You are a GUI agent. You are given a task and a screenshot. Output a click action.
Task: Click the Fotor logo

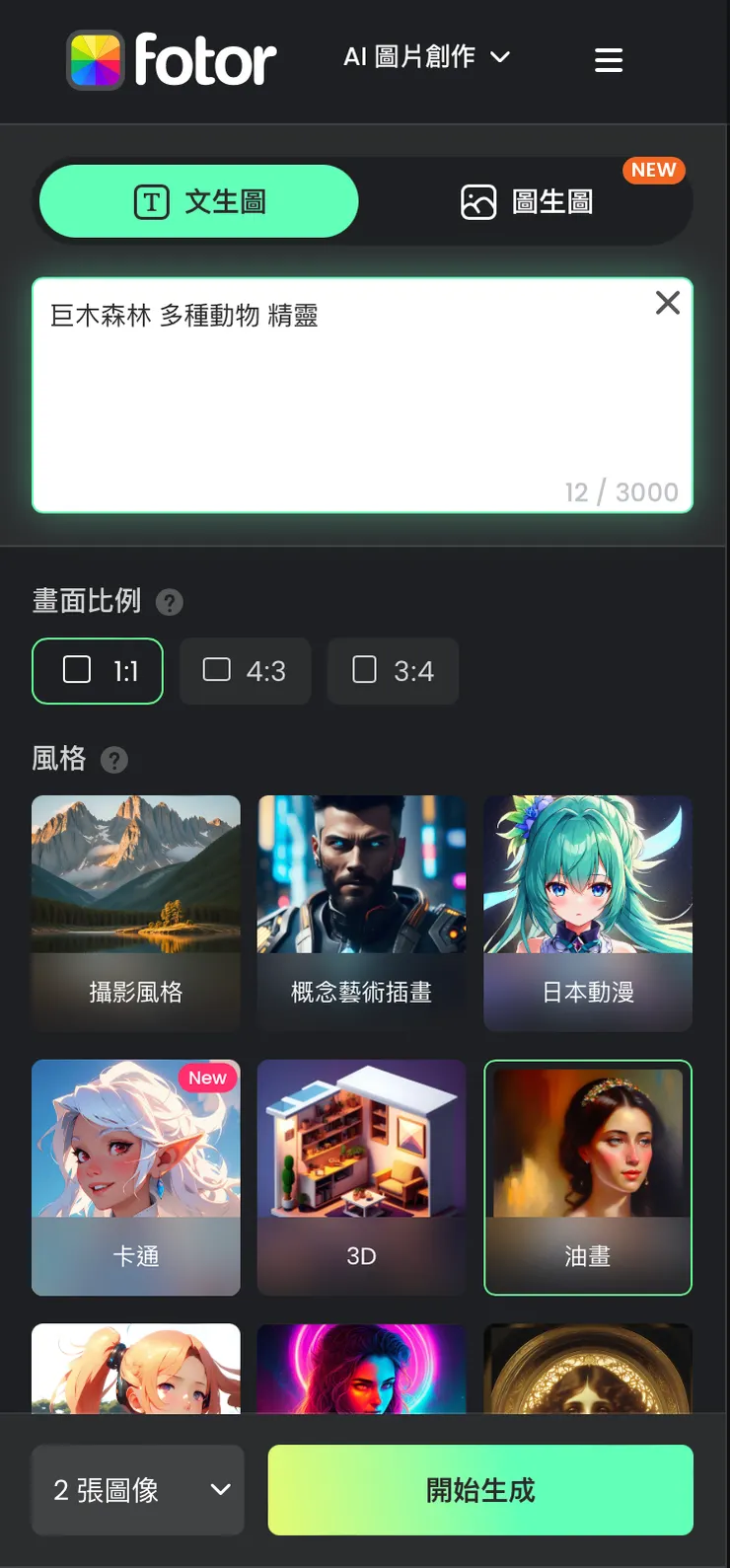pyautogui.click(x=172, y=59)
